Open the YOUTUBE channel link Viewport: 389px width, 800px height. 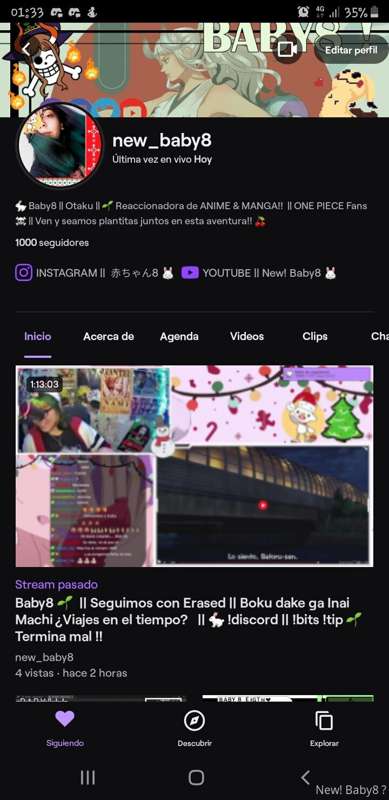click(259, 273)
